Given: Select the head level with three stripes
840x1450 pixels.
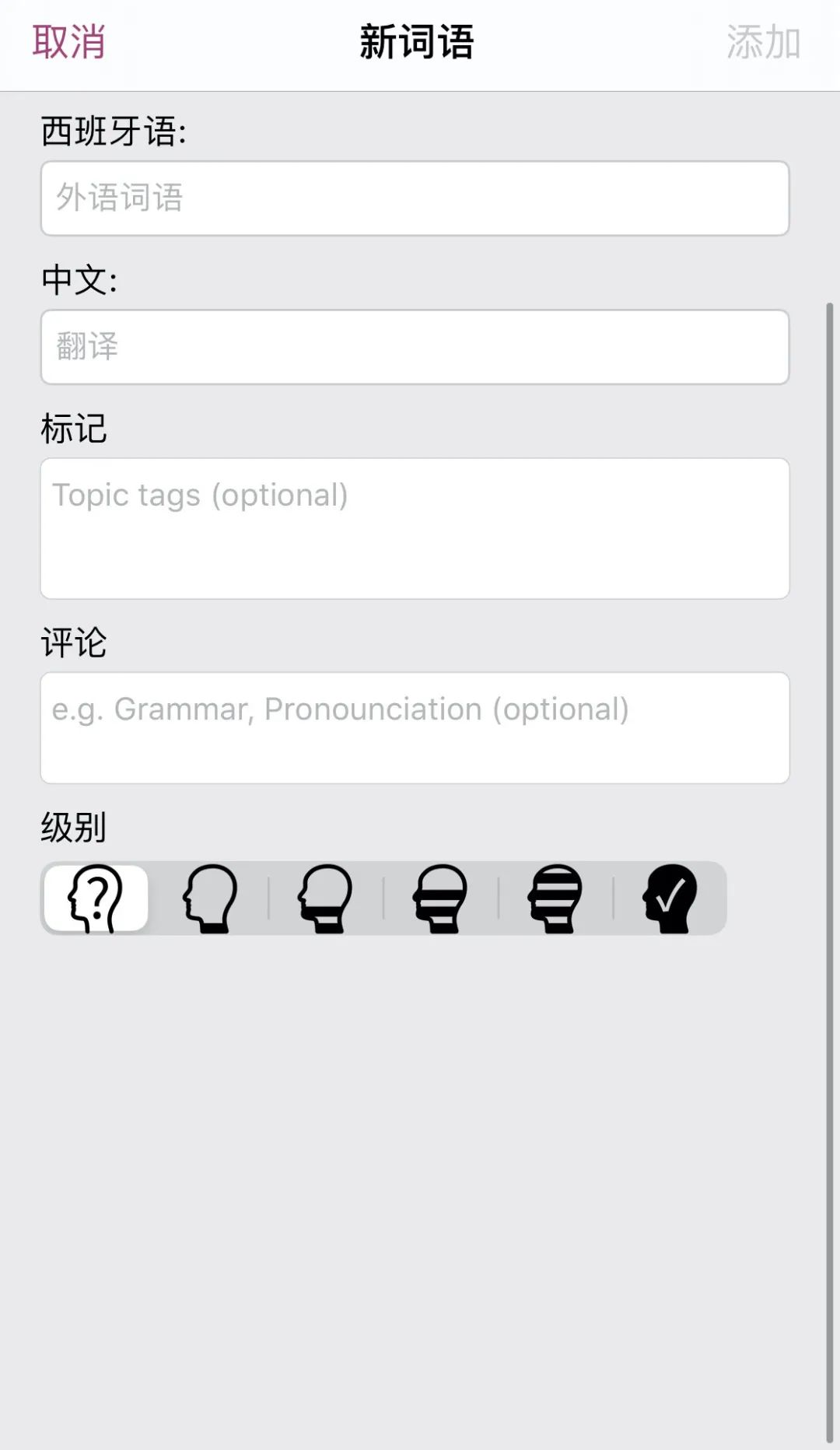Looking at the screenshot, I should pos(555,898).
